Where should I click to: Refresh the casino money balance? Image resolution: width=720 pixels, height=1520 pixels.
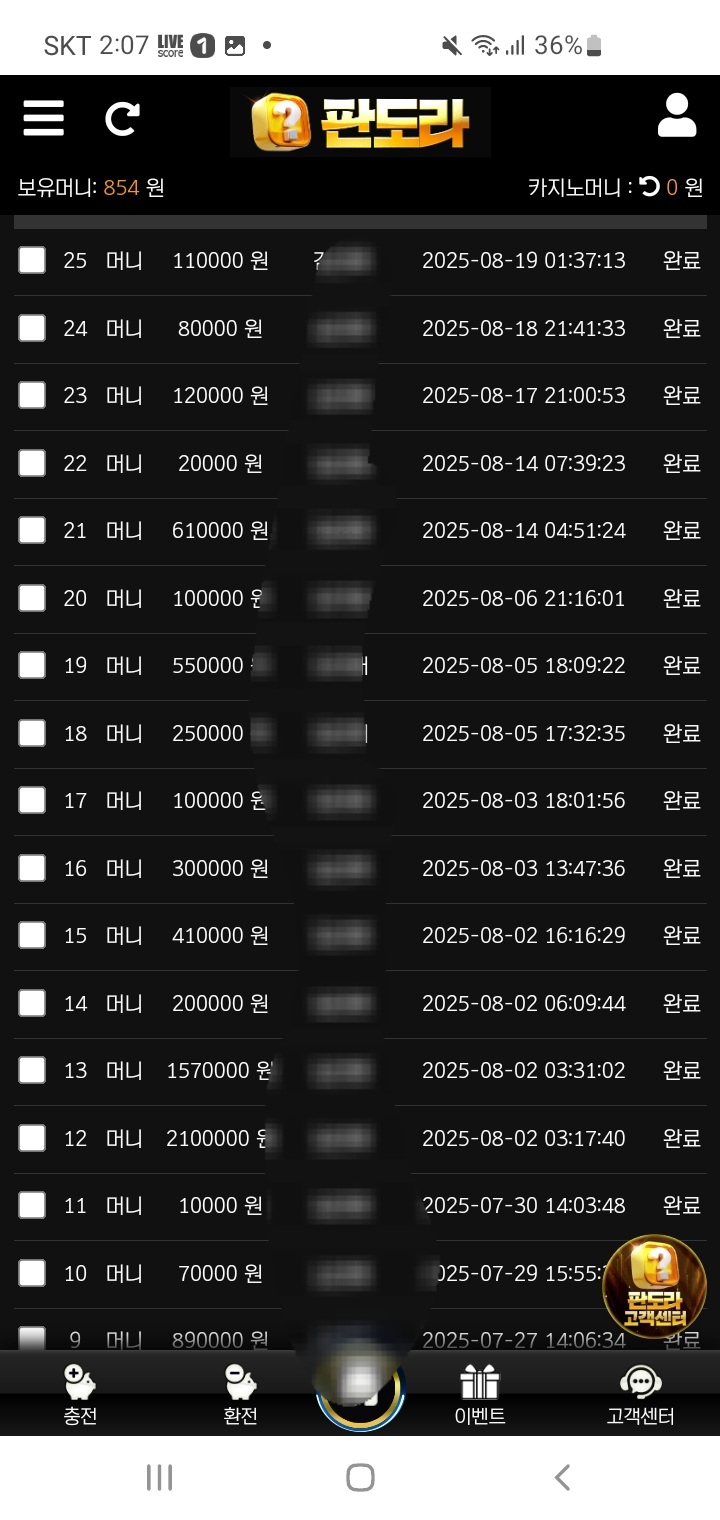[650, 187]
